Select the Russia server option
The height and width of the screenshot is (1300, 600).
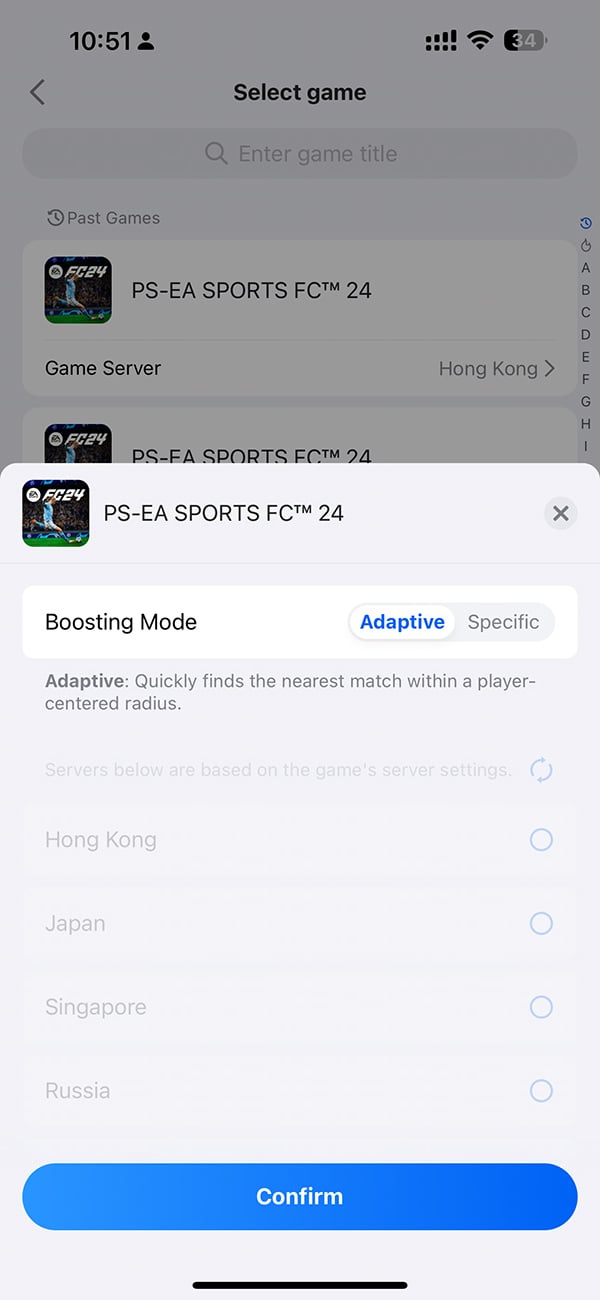(x=541, y=1090)
